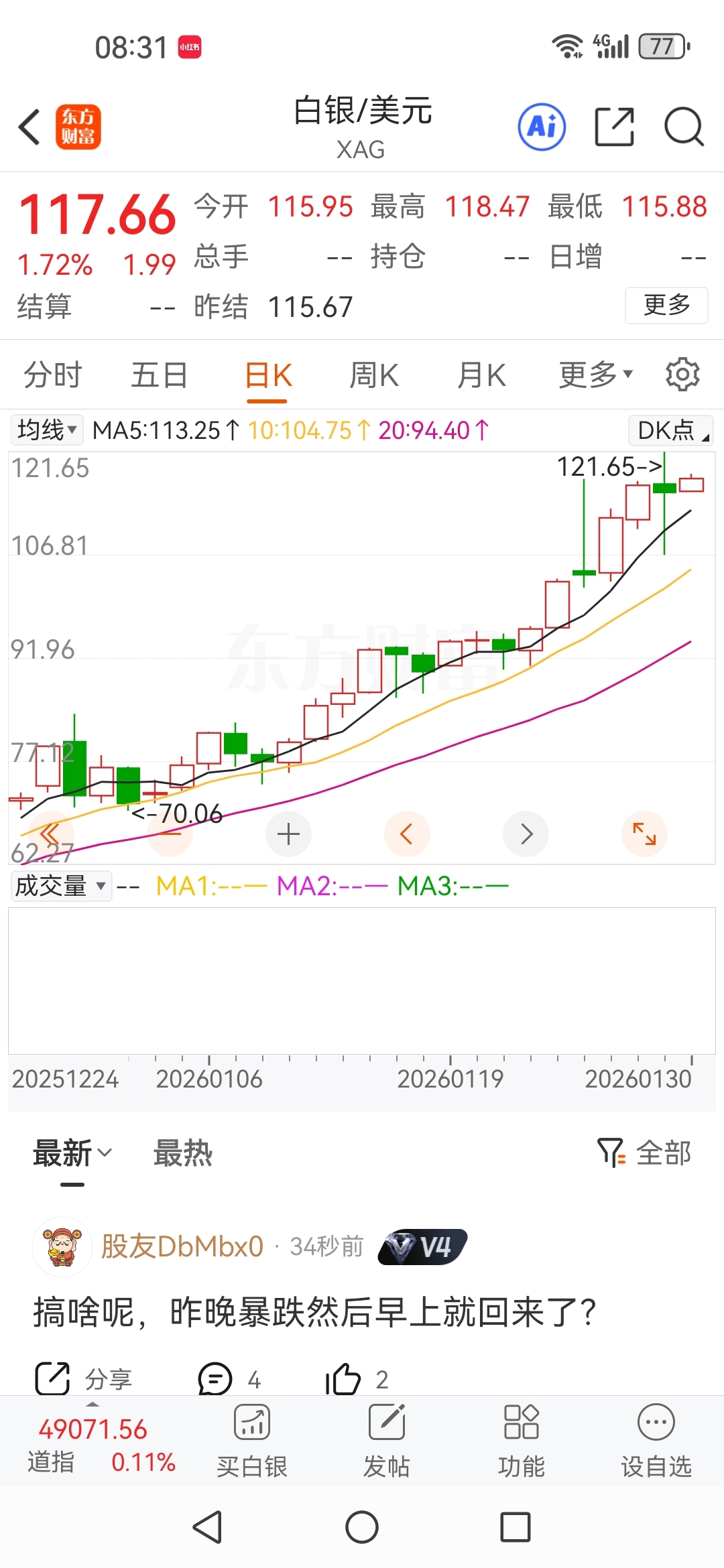Switch to the 分时 chart tab
724x1568 pixels.
52,375
